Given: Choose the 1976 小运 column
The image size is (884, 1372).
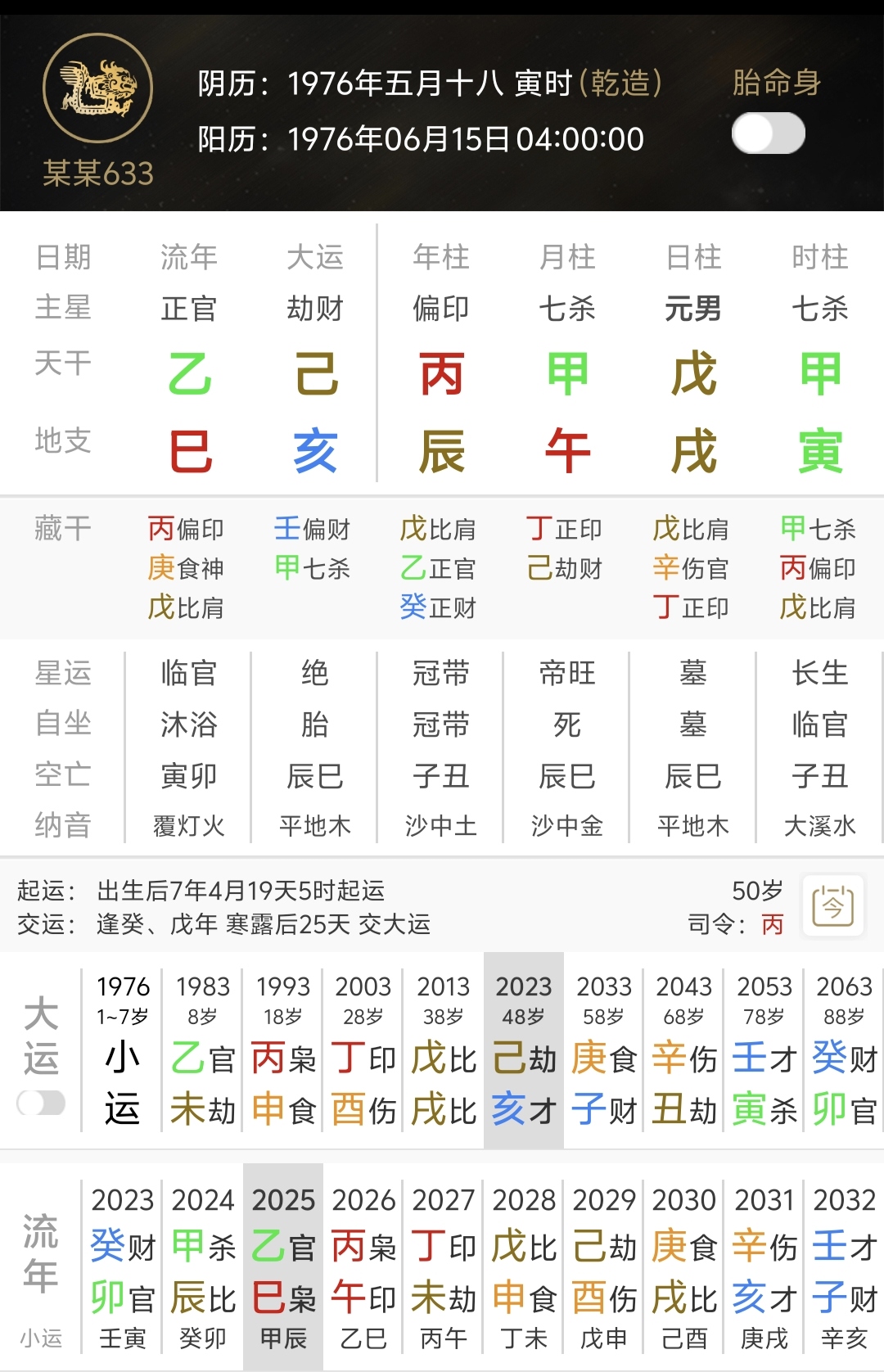Looking at the screenshot, I should [x=123, y=1052].
